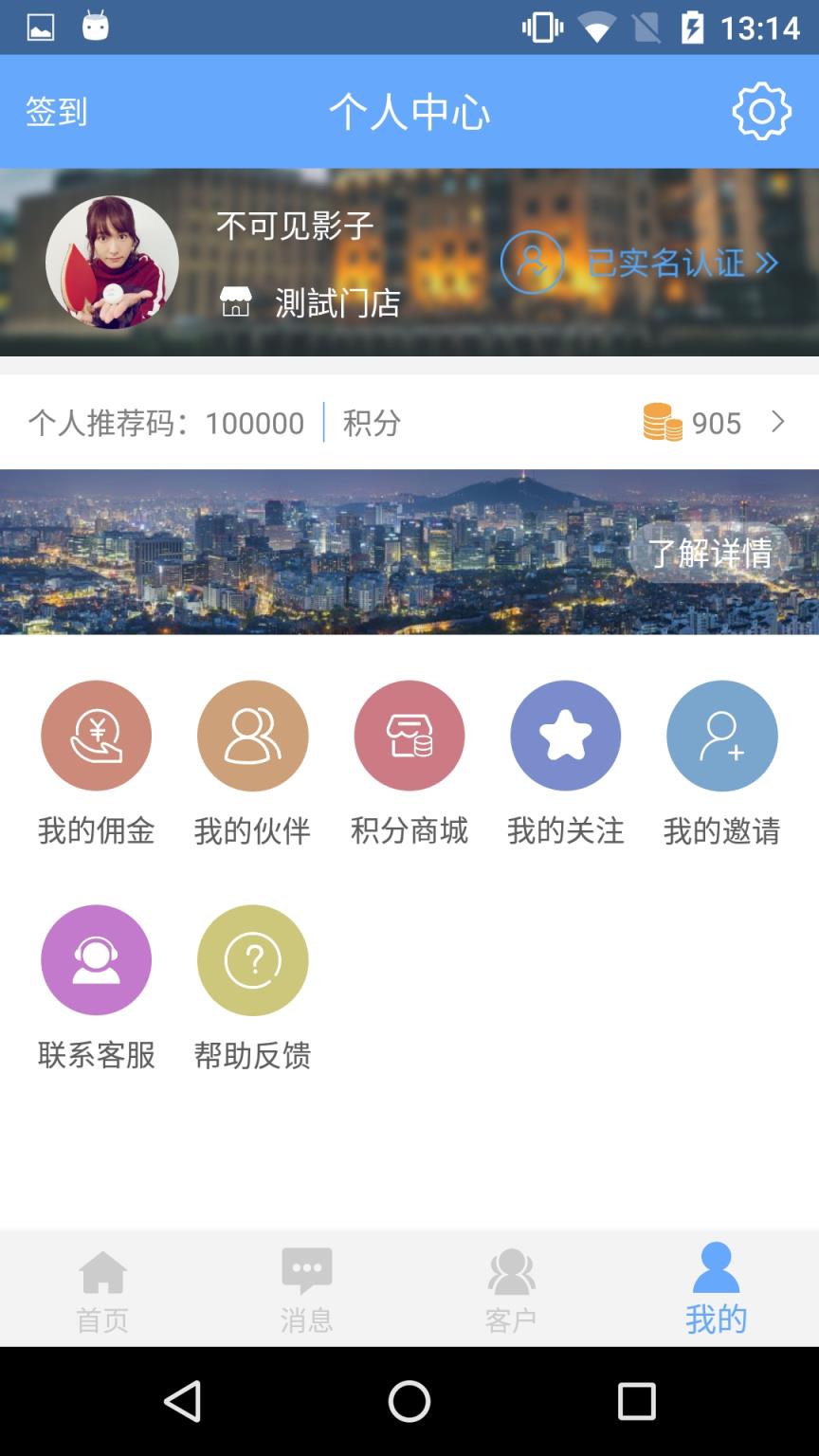Image resolution: width=819 pixels, height=1456 pixels.
Task: Open 我的邀请 (My Invitations) icon
Action: coord(721,736)
